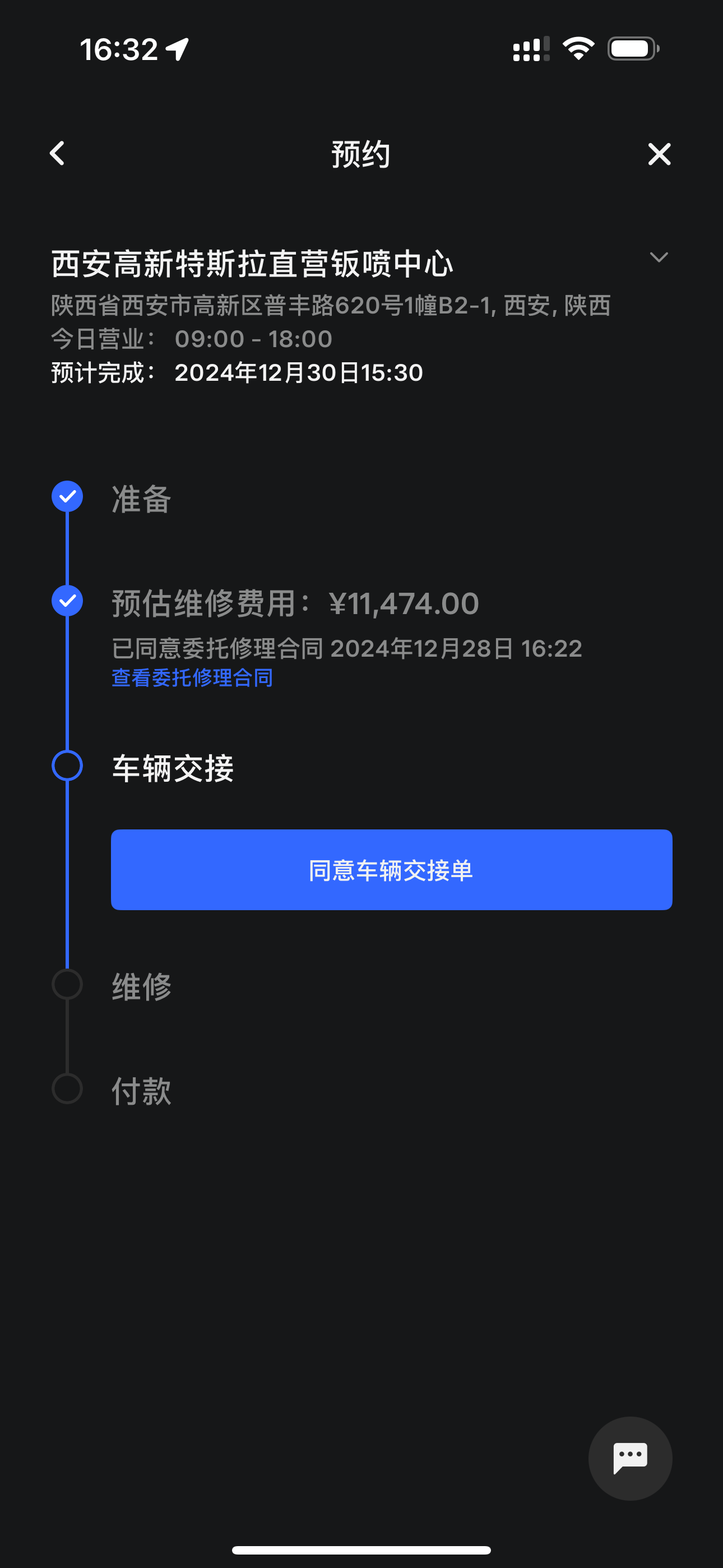Tap the checkmark icon beside 预估维修费用 step
The image size is (723, 1568).
[68, 599]
